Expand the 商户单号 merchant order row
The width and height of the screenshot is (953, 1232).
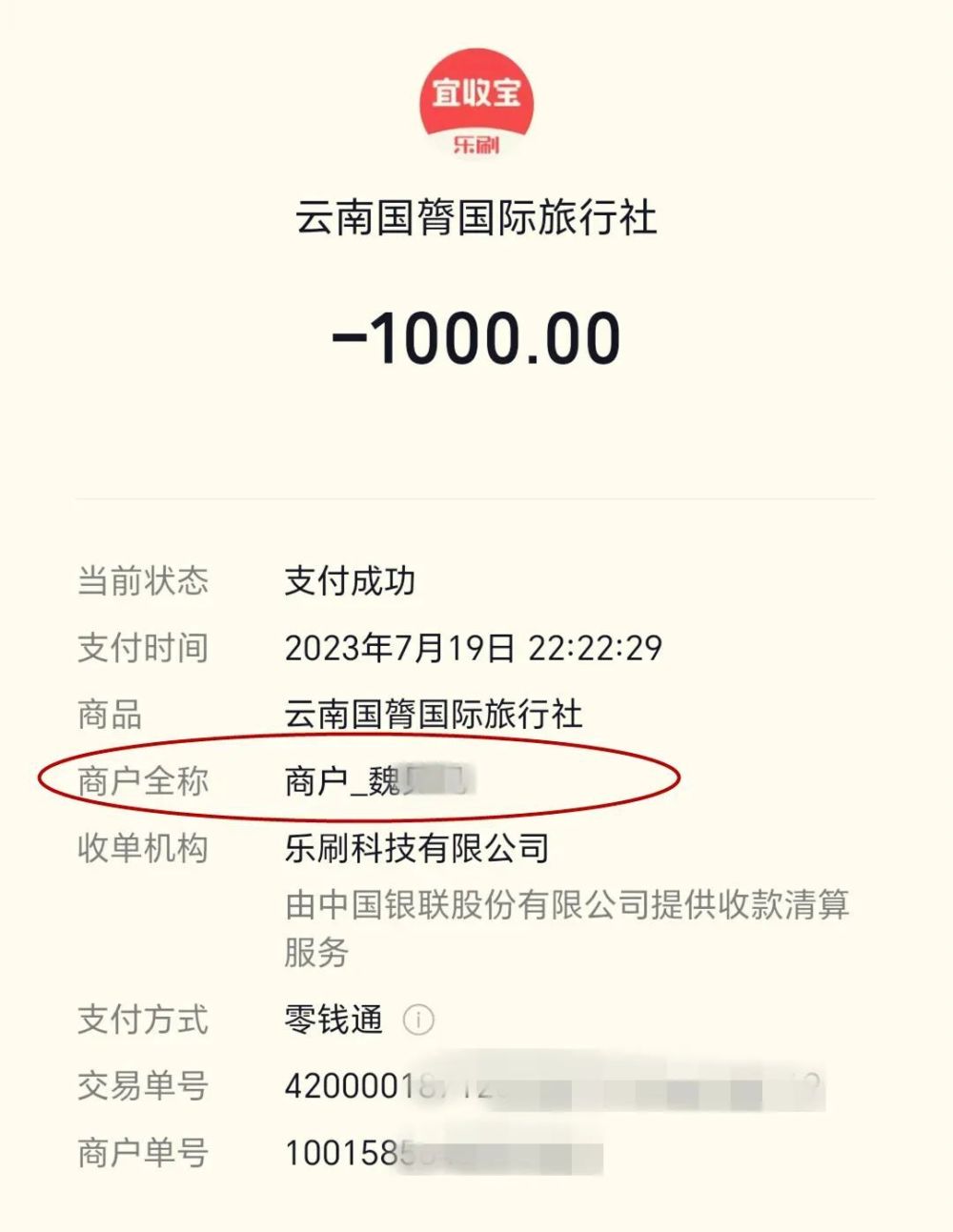click(476, 1153)
